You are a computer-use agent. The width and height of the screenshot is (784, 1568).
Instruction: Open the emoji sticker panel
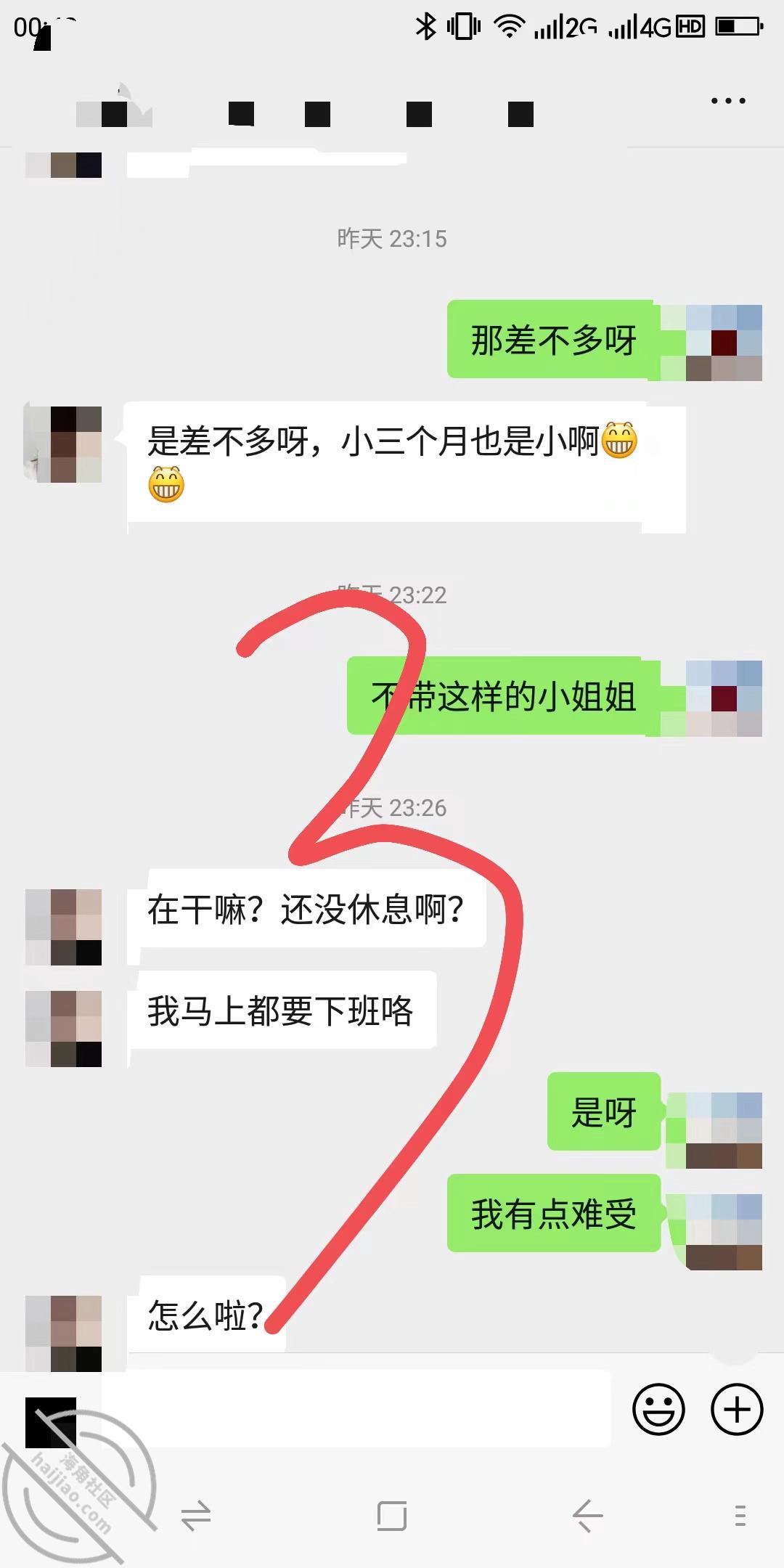(x=658, y=1409)
